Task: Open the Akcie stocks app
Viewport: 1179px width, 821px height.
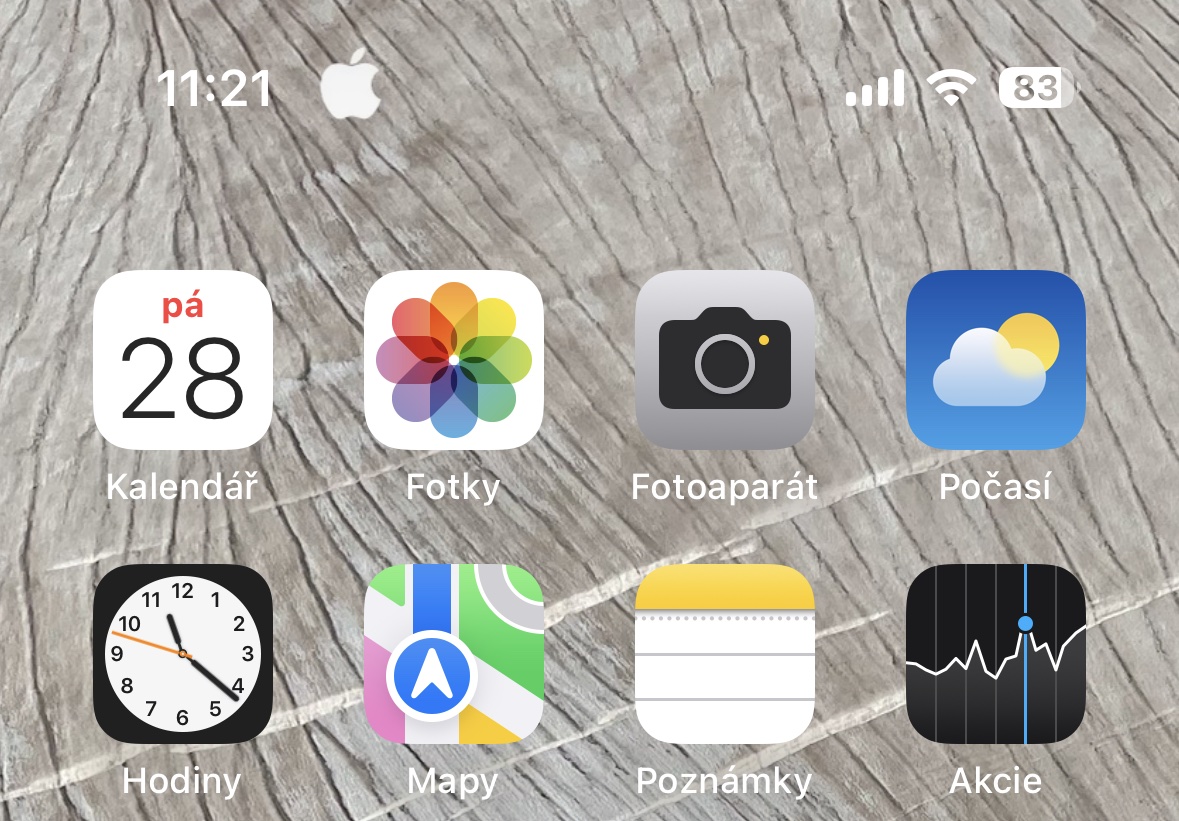Action: [996, 654]
